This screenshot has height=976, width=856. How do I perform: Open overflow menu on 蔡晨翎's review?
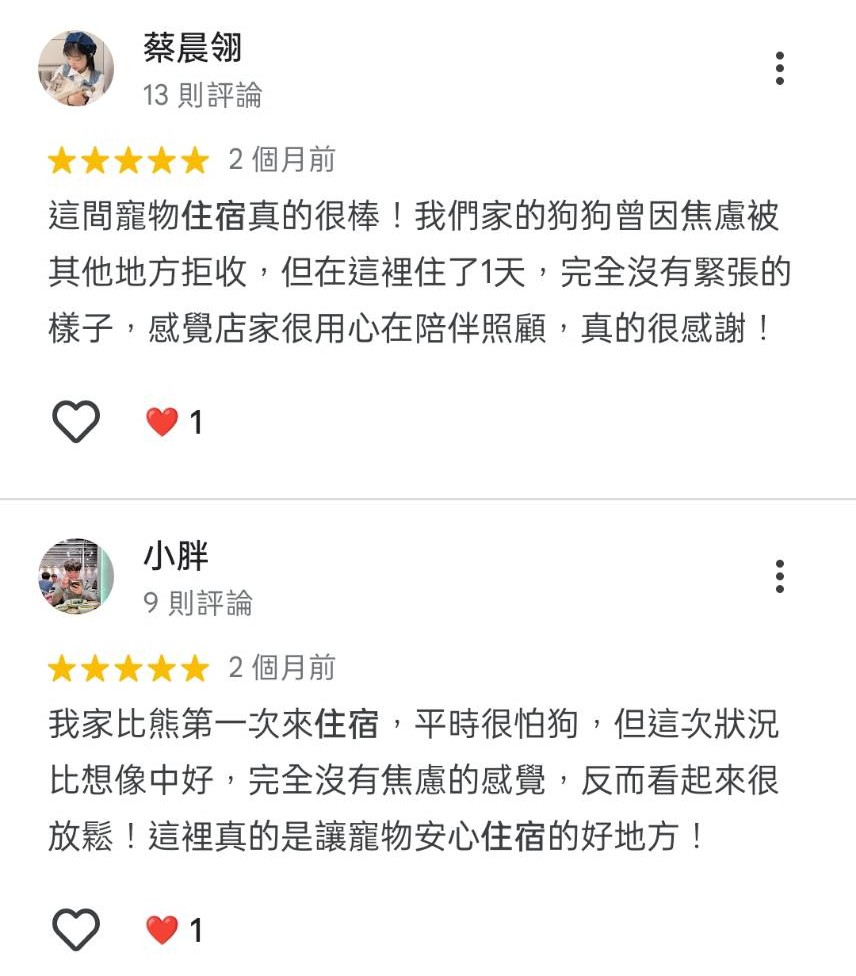click(x=779, y=68)
